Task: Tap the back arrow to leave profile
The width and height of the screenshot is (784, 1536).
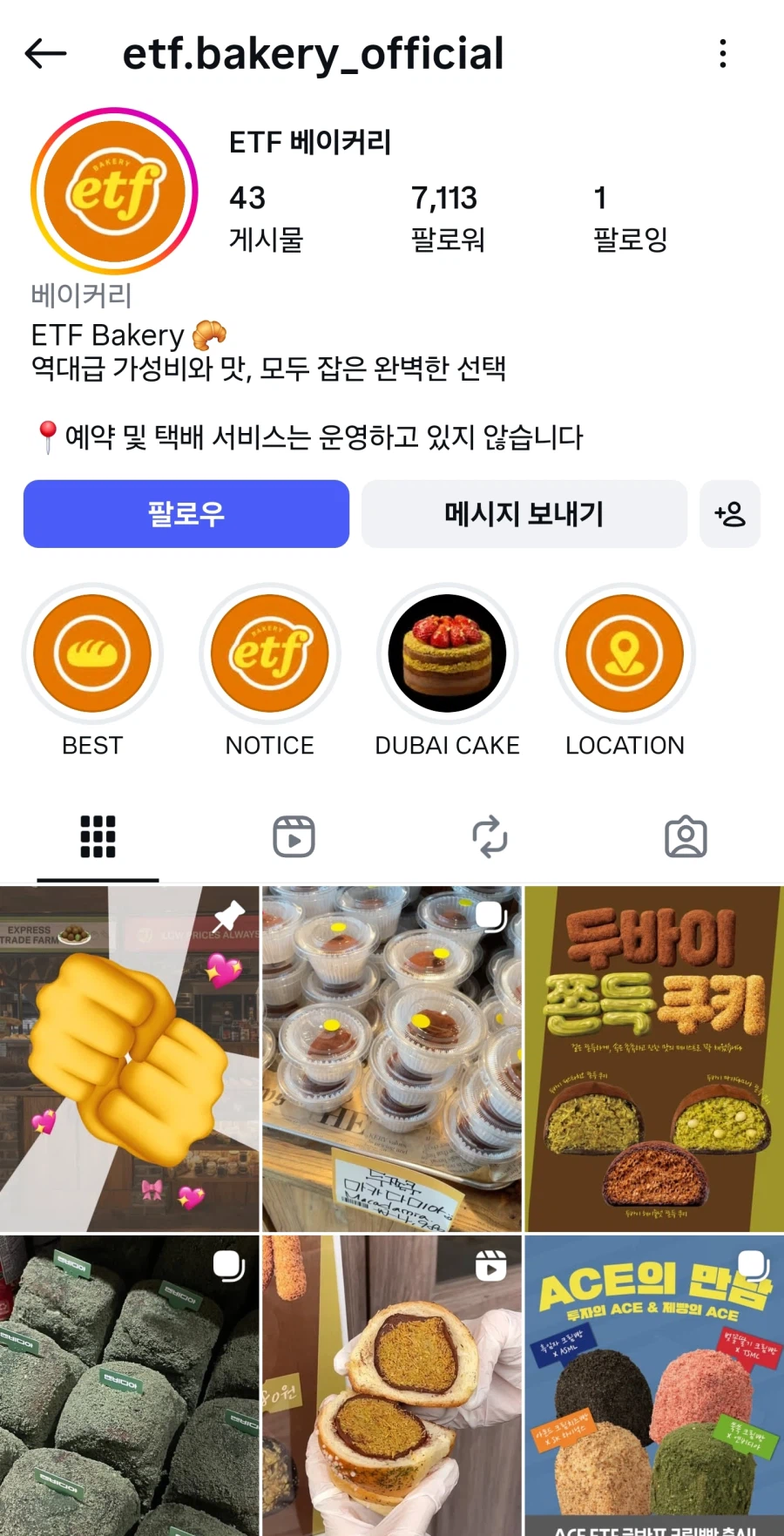Action: [x=45, y=53]
